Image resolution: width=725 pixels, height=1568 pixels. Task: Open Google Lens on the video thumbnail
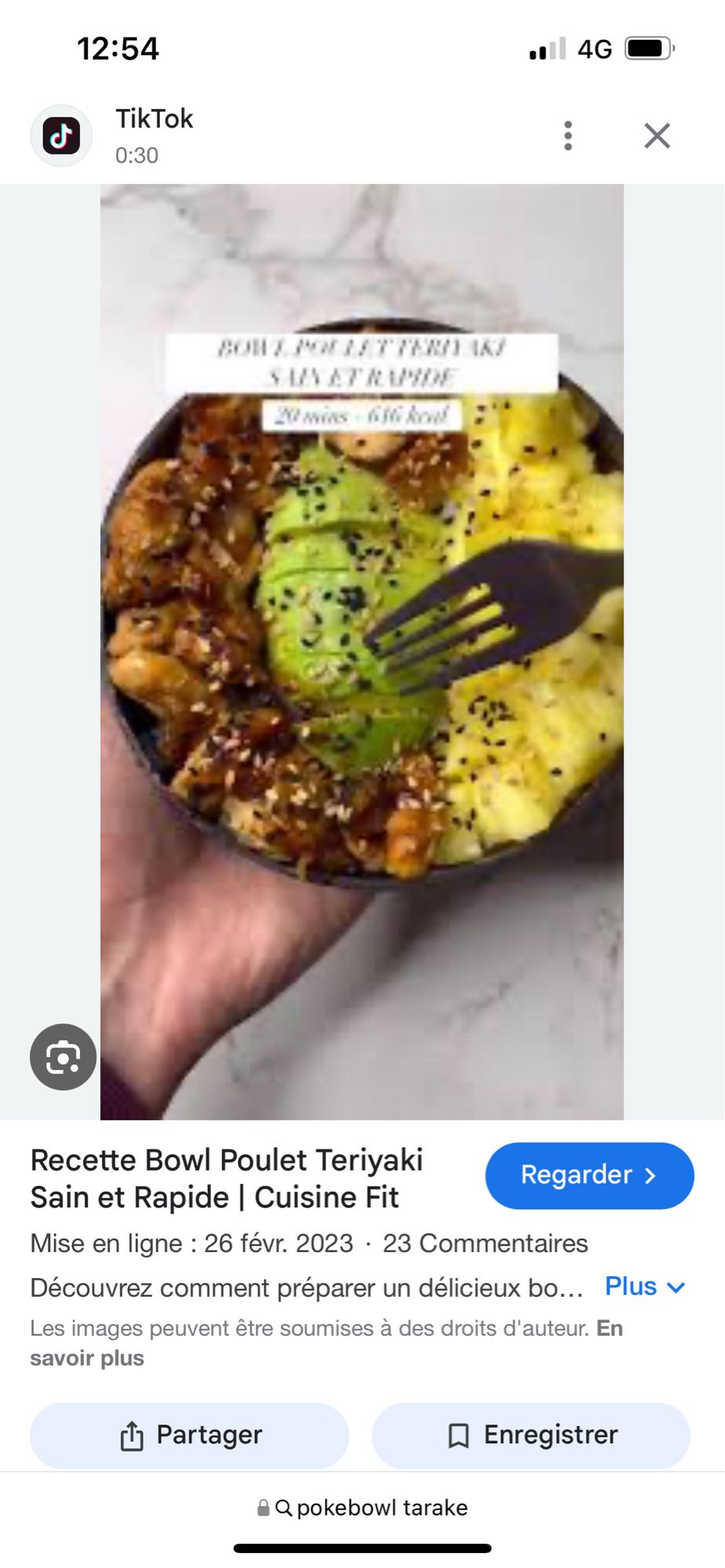pos(63,1056)
